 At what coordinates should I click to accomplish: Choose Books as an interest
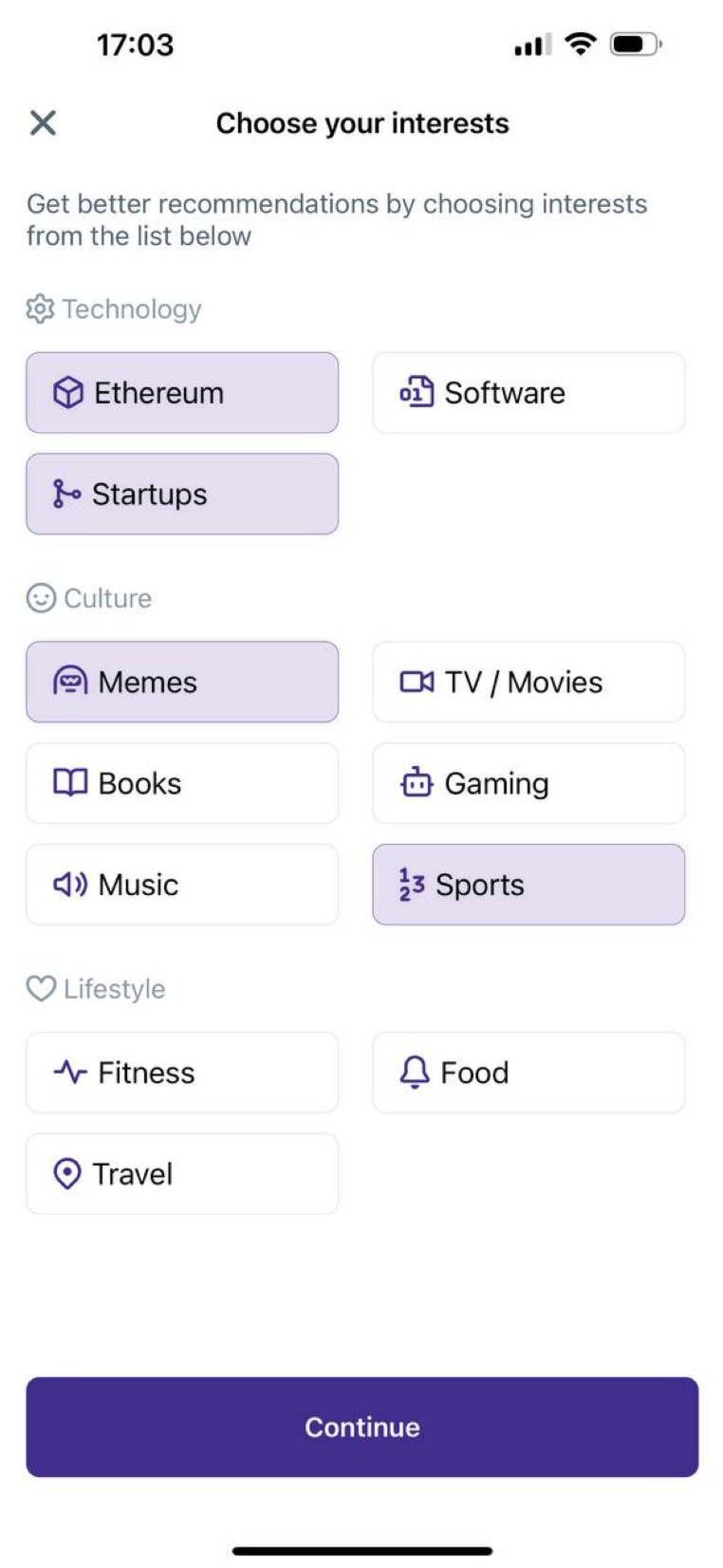click(182, 783)
